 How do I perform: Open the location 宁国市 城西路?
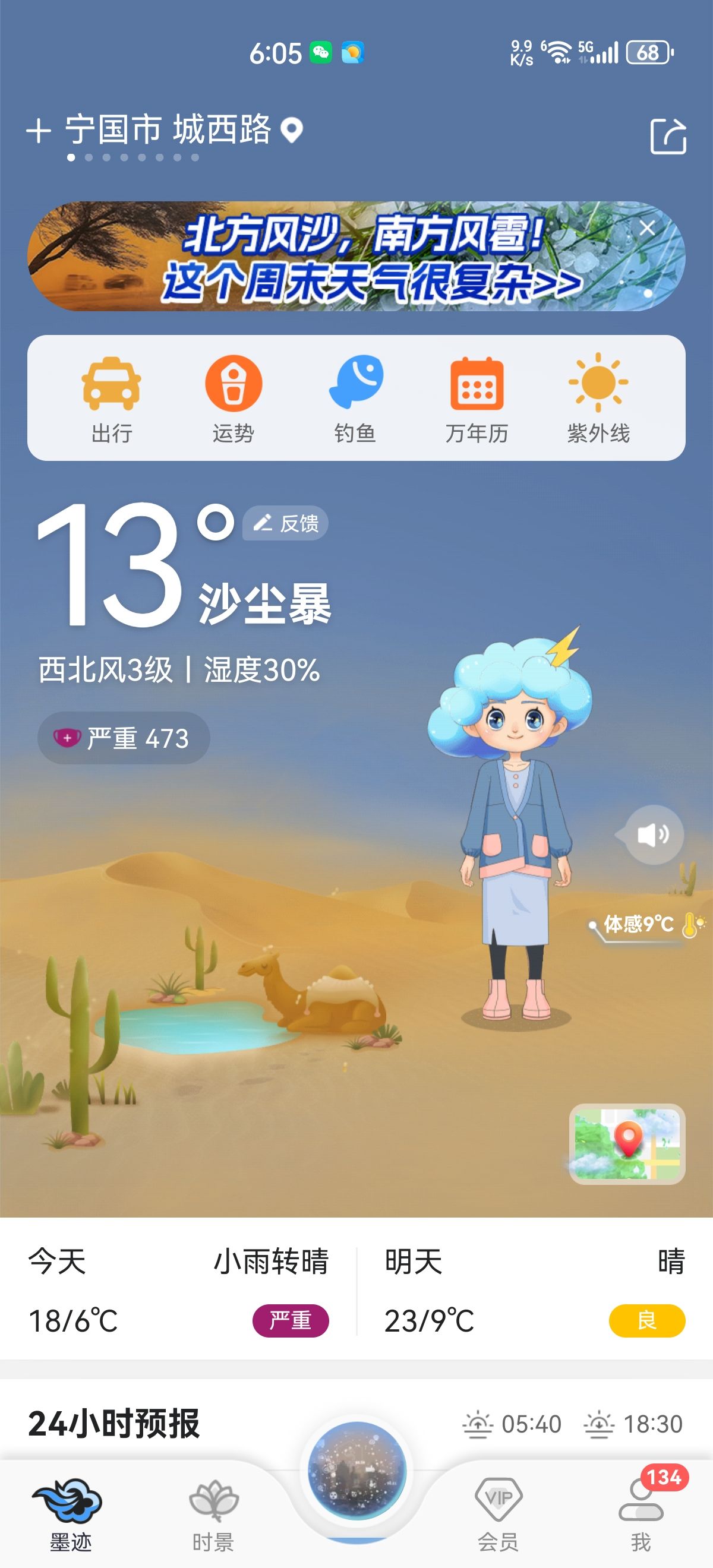(x=168, y=129)
